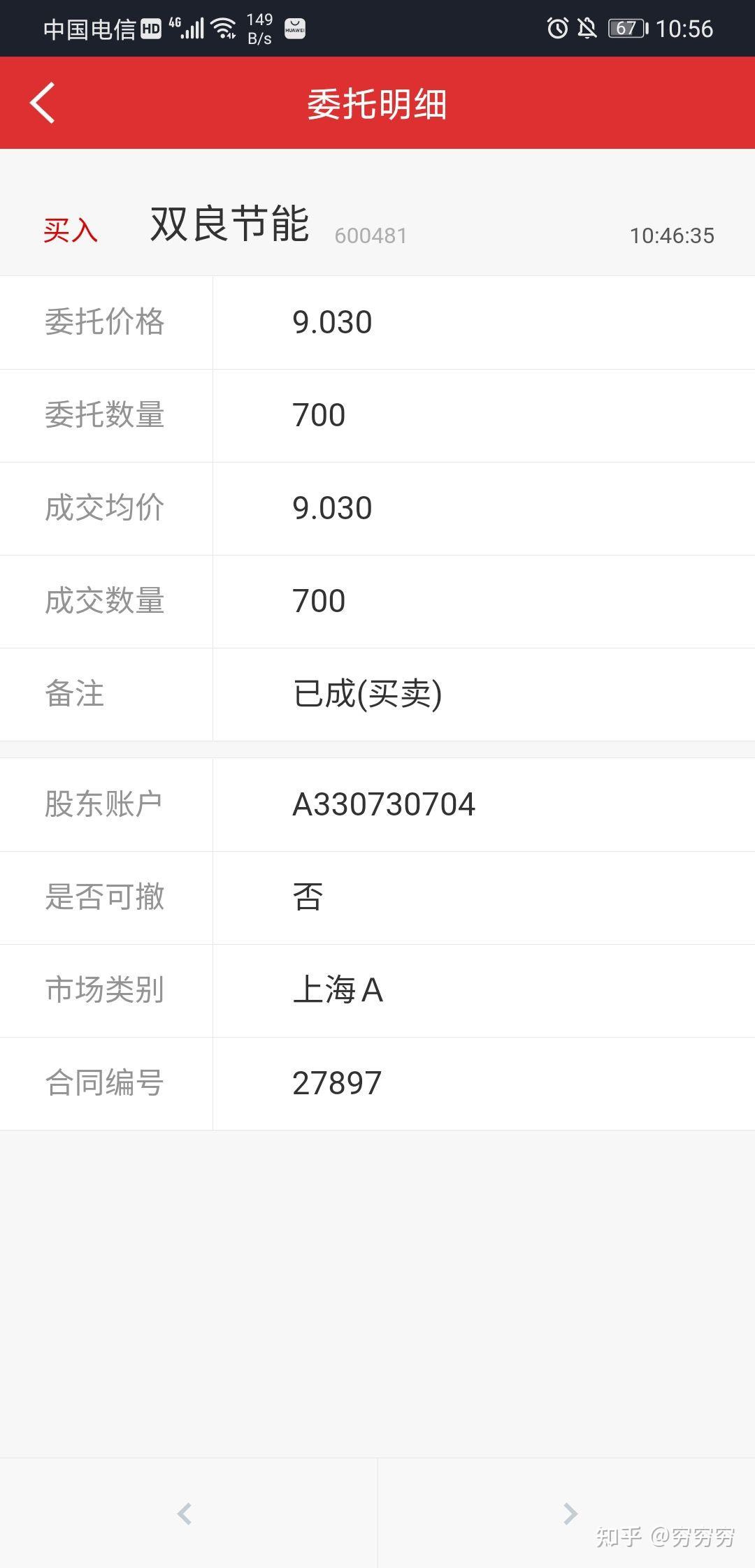The height and width of the screenshot is (1568, 755).
Task: Select the 是否可撤 value 否
Action: (308, 898)
